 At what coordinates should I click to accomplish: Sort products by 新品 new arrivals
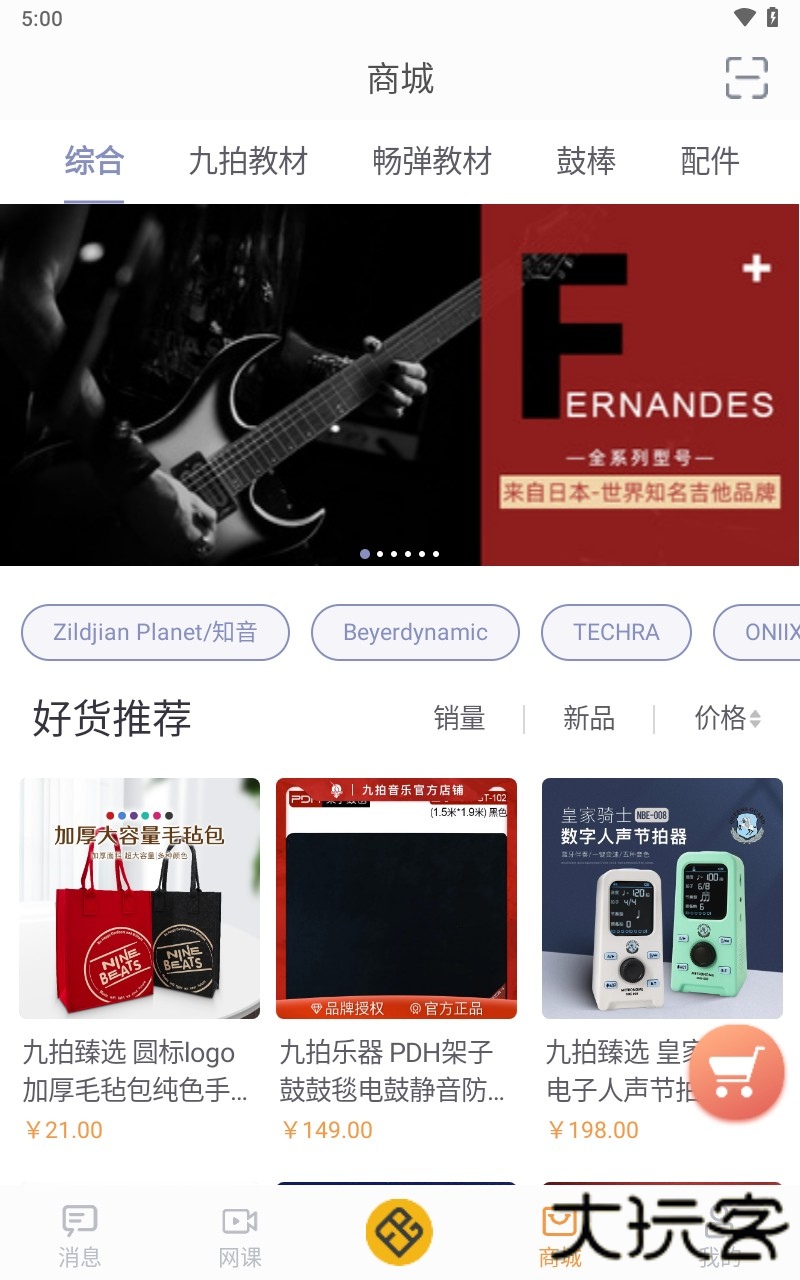tap(589, 719)
